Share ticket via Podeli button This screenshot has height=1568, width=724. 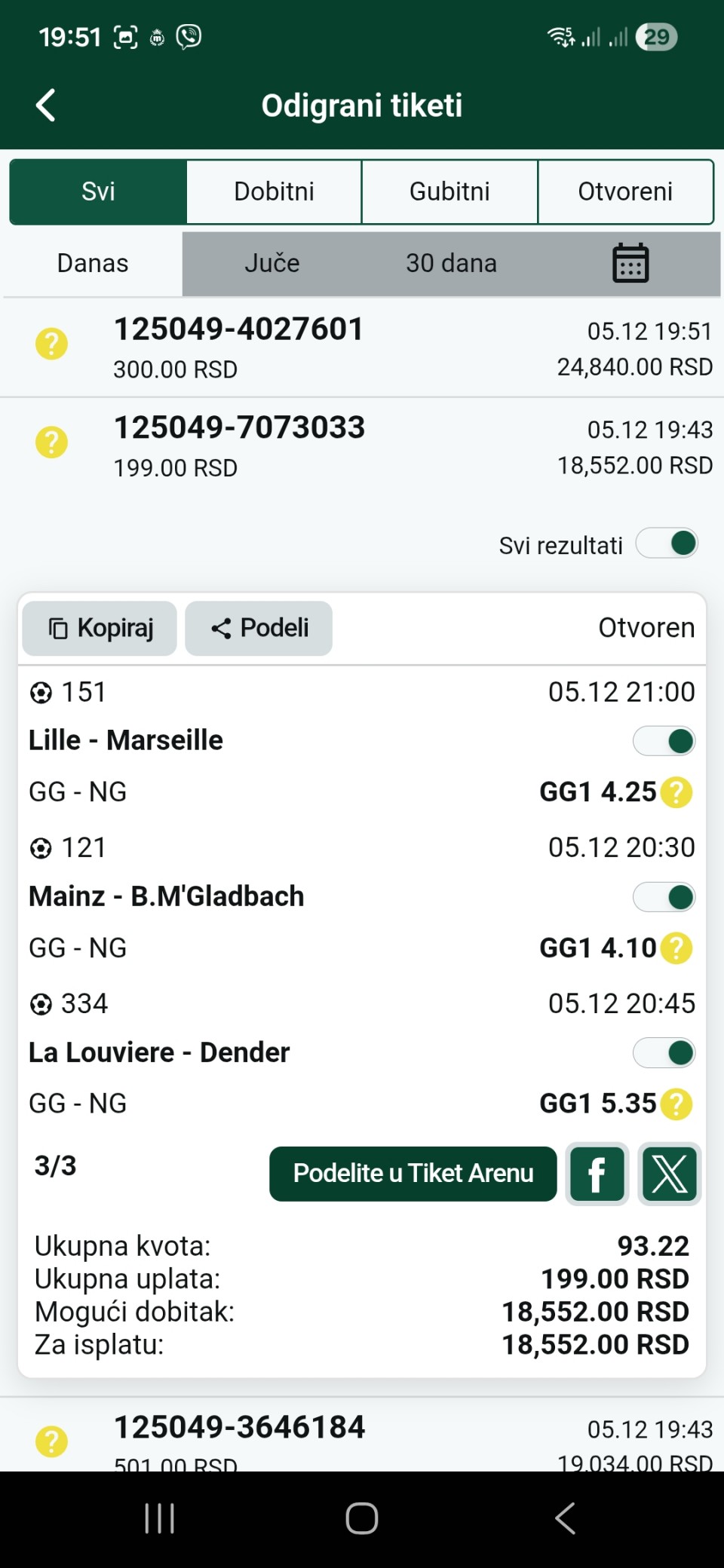tap(259, 628)
